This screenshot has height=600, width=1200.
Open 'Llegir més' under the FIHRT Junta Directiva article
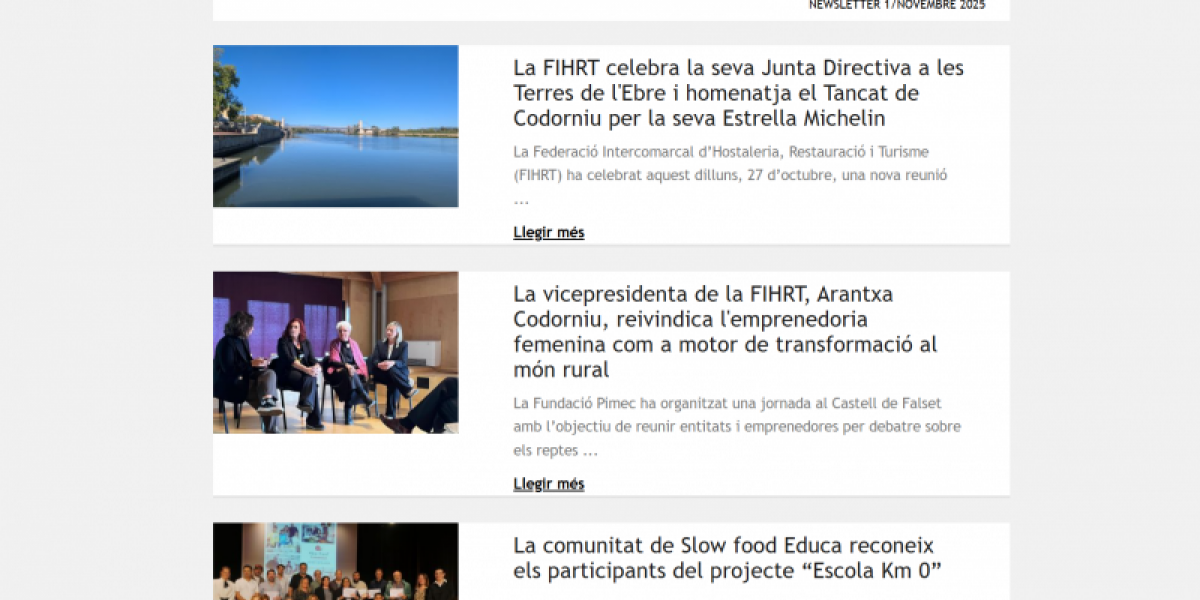coord(548,233)
